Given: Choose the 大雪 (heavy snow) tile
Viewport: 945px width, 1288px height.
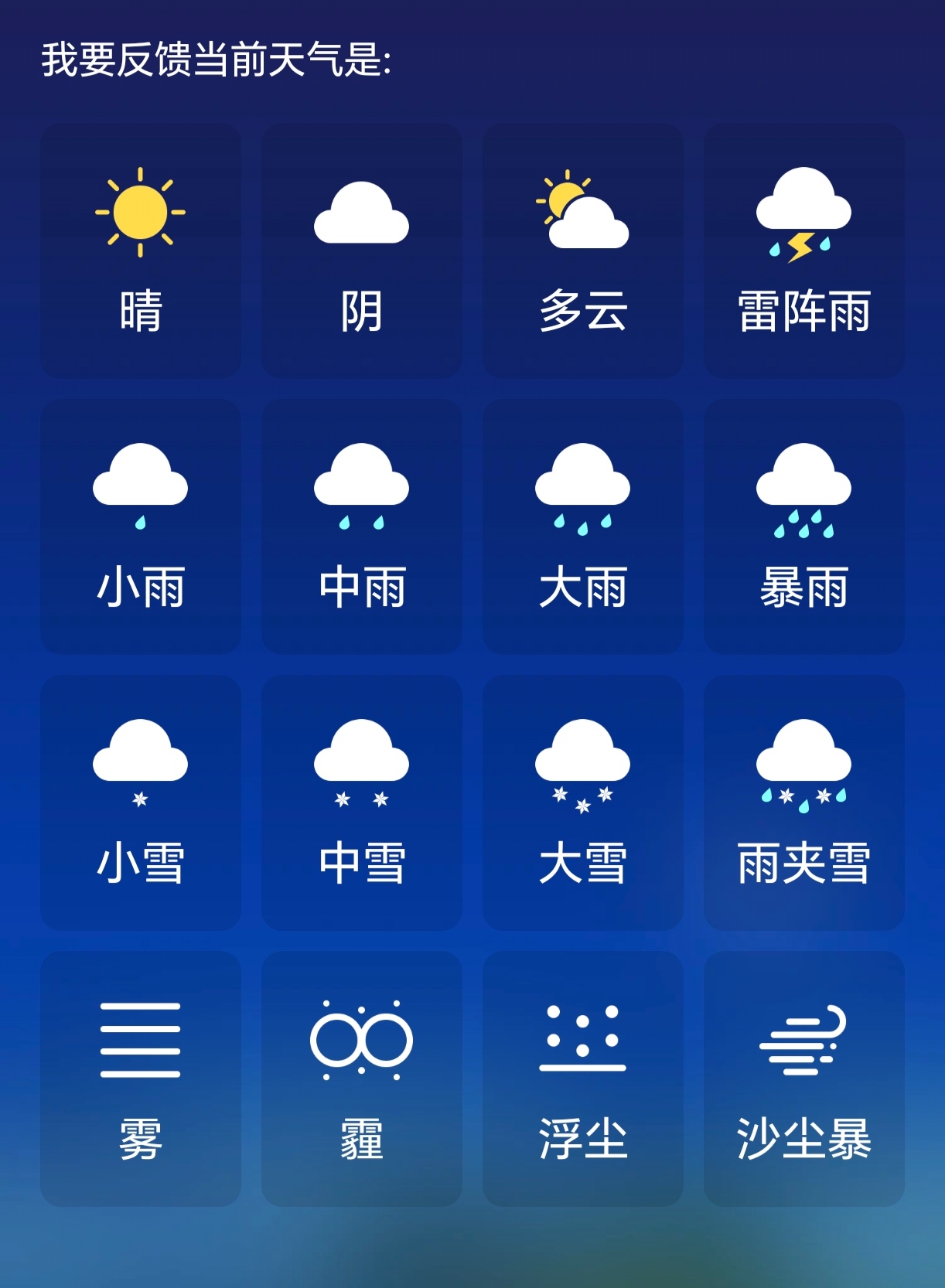Looking at the screenshot, I should click(582, 802).
